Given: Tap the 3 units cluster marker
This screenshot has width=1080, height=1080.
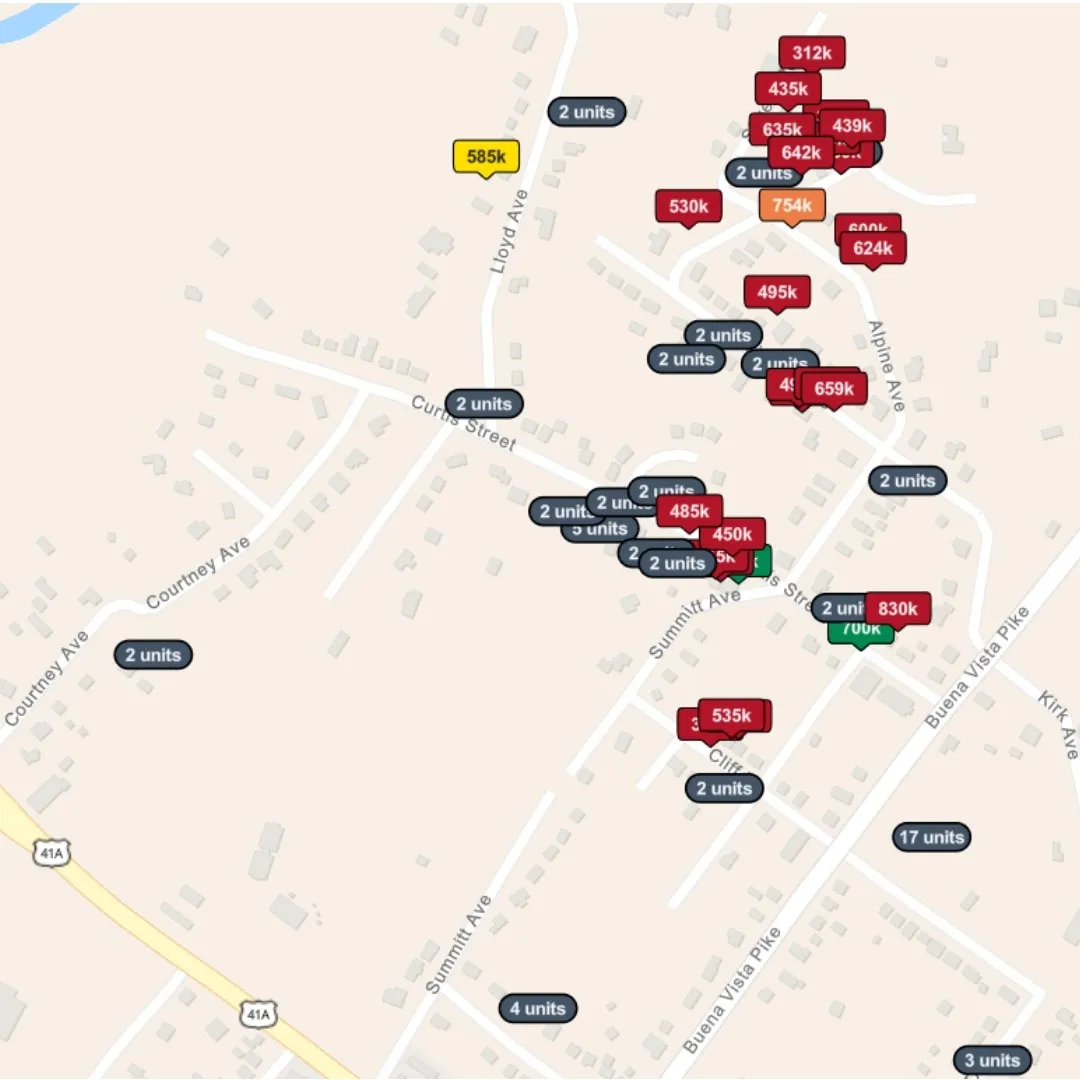Looking at the screenshot, I should [x=992, y=1060].
